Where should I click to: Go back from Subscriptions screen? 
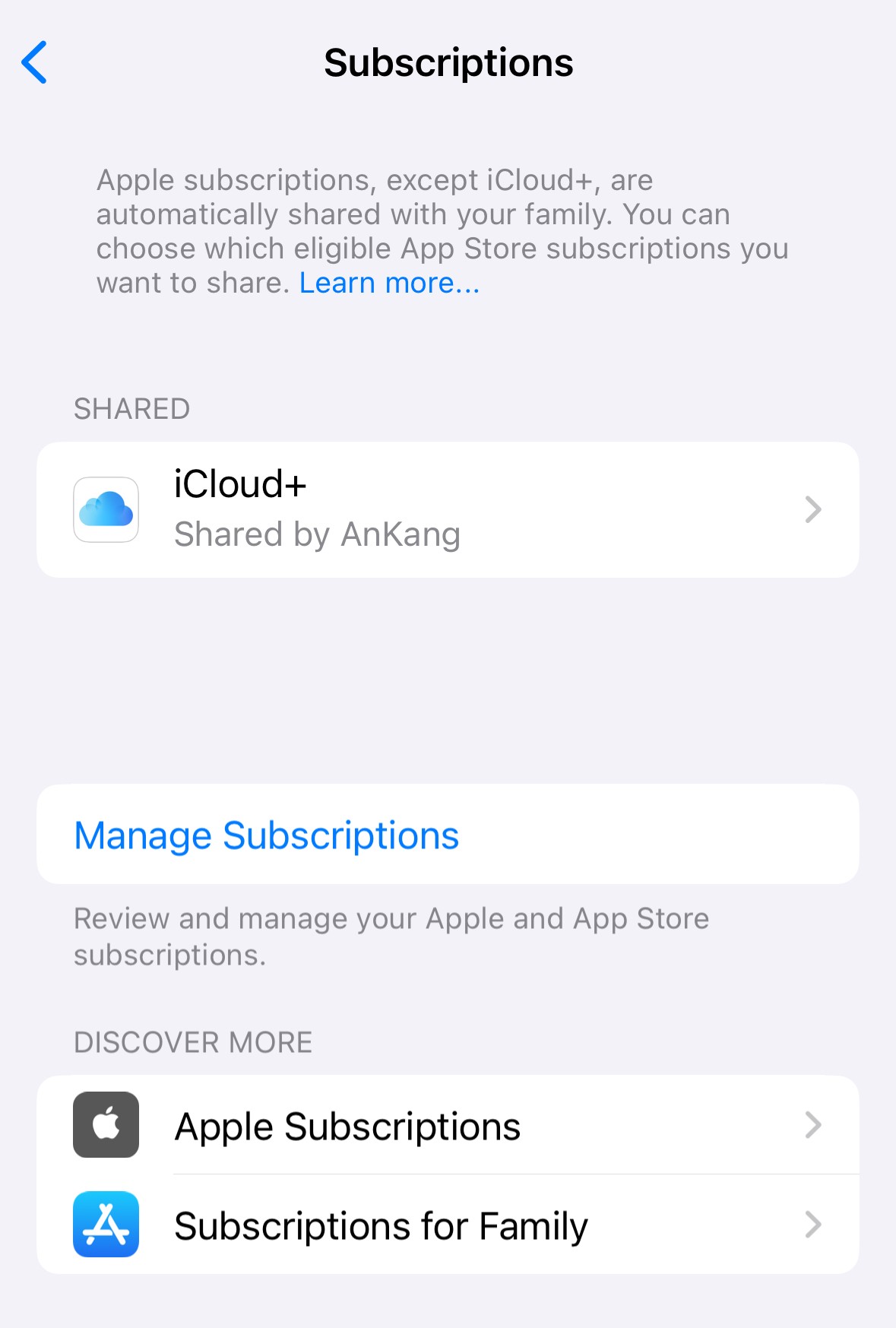pyautogui.click(x=35, y=62)
